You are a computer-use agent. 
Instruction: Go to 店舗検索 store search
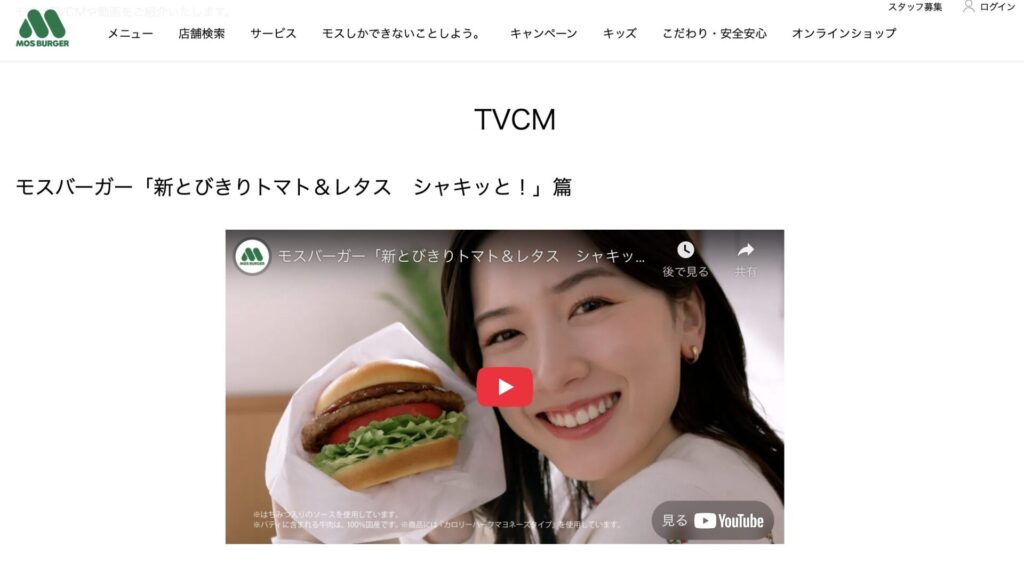201,33
